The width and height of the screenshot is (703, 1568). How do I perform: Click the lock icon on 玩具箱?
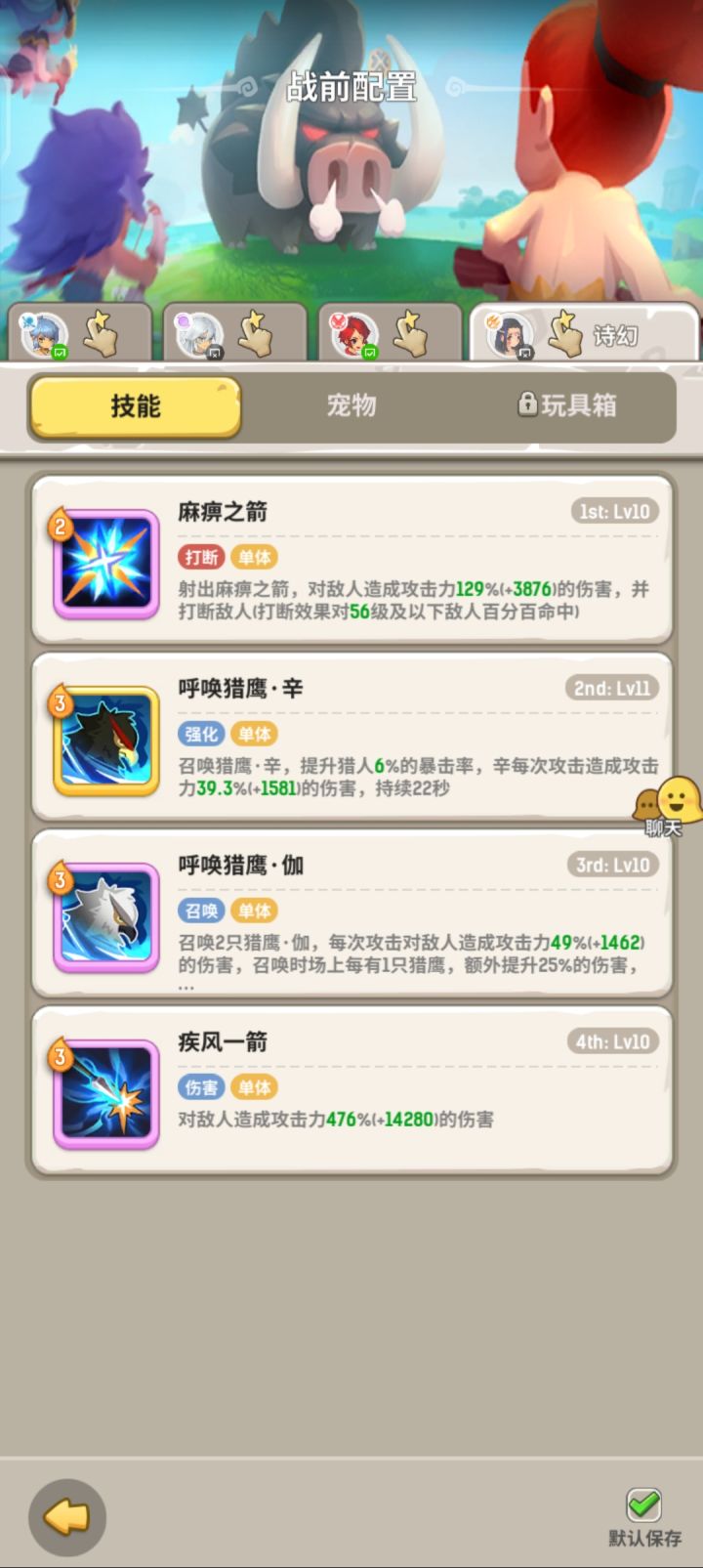(527, 405)
